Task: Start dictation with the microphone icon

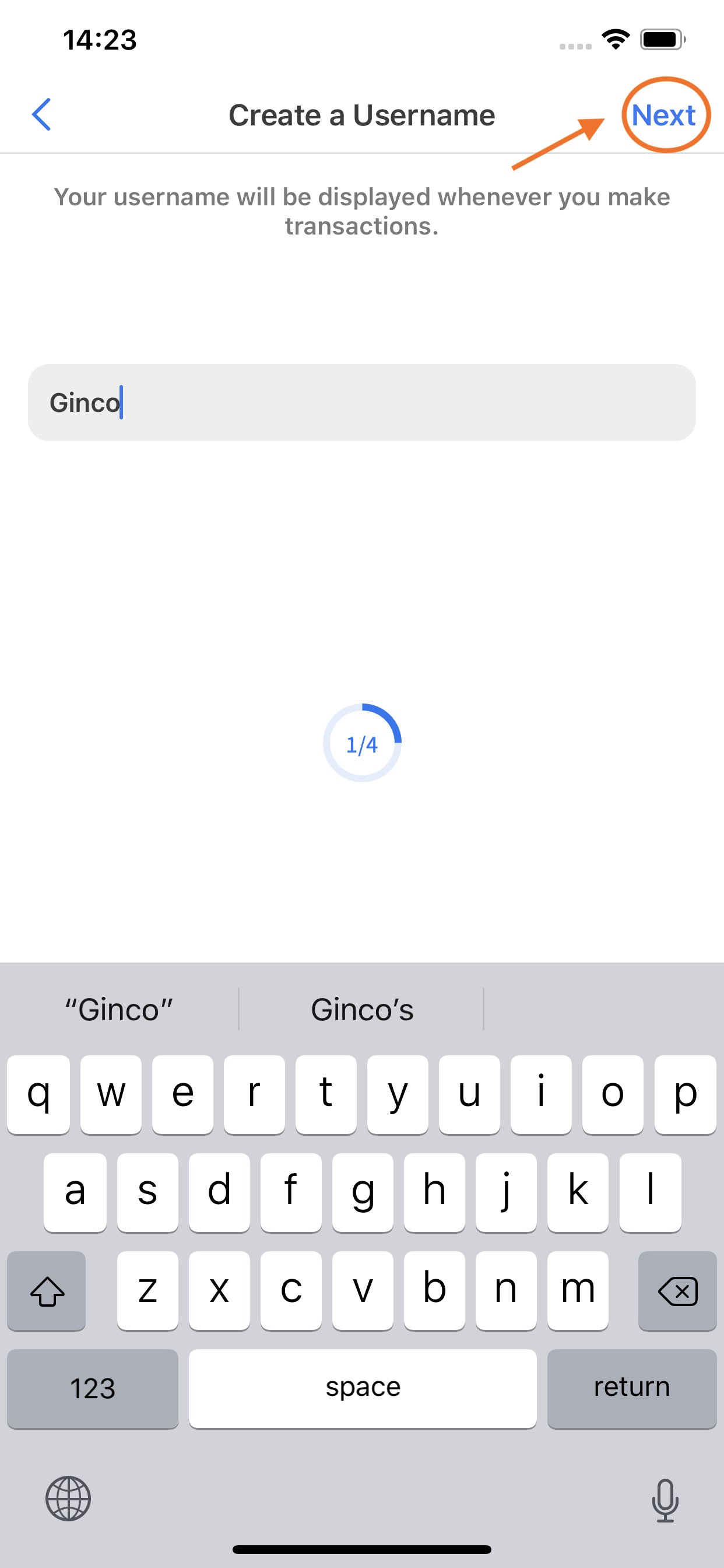Action: coord(665,1500)
